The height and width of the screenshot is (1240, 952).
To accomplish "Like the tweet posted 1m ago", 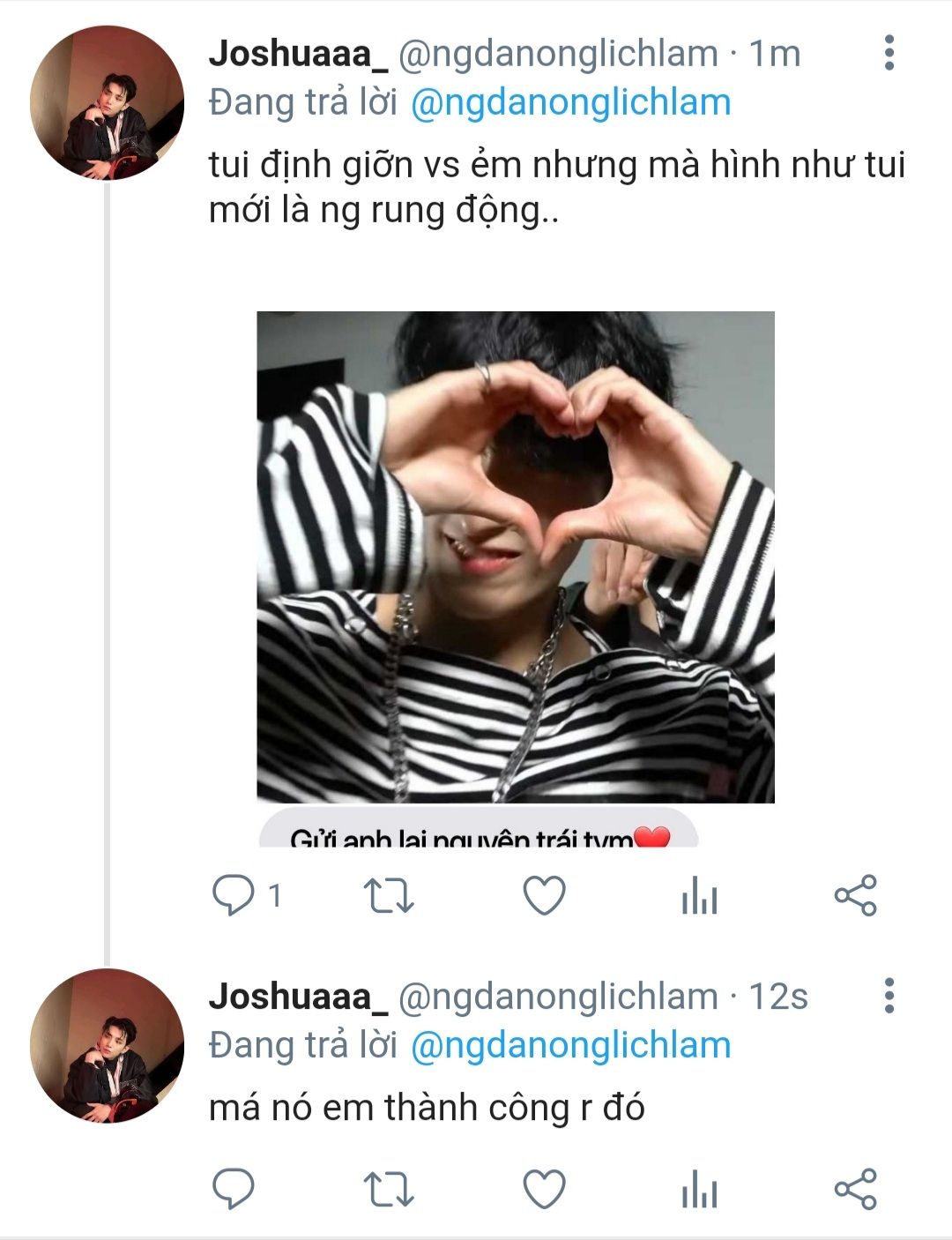I will point(544,896).
